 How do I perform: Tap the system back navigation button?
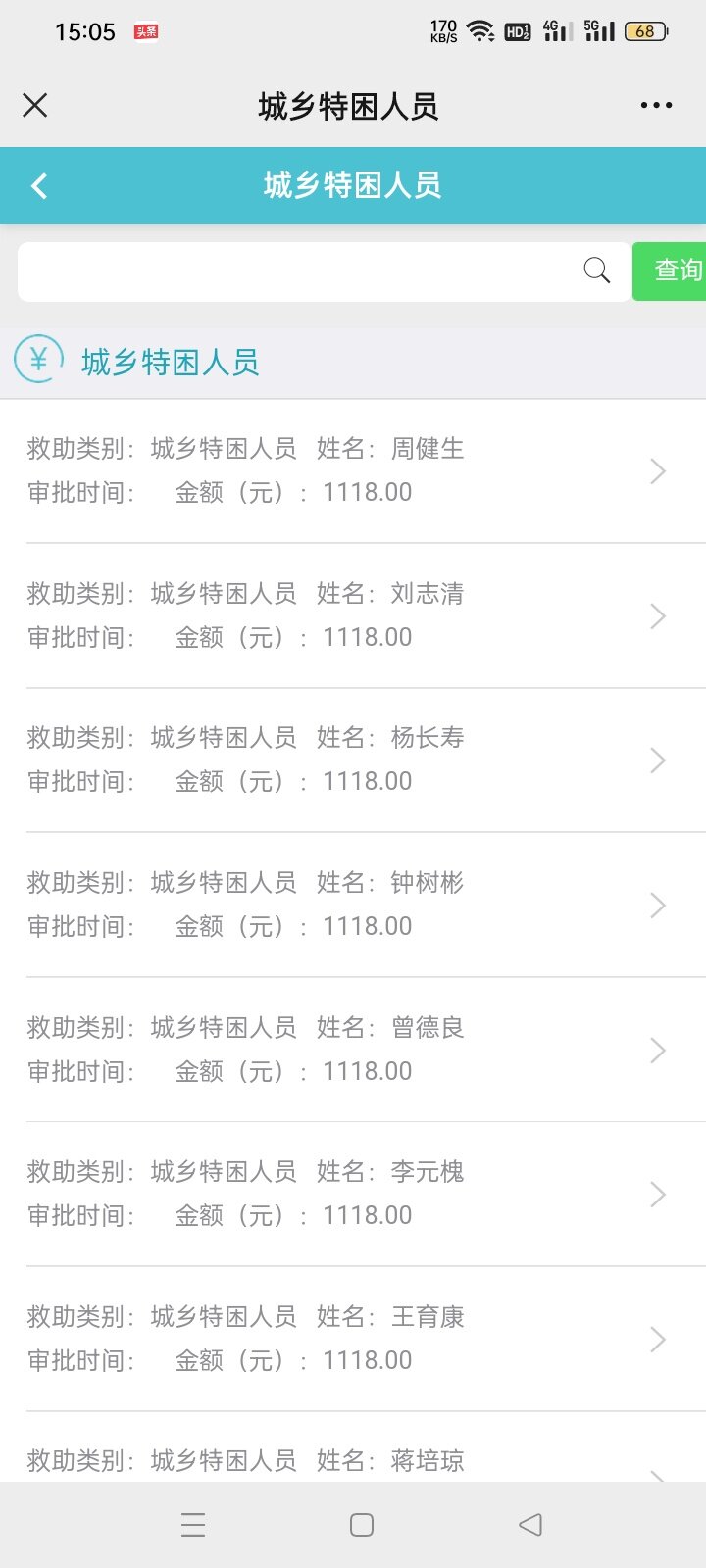530,1524
